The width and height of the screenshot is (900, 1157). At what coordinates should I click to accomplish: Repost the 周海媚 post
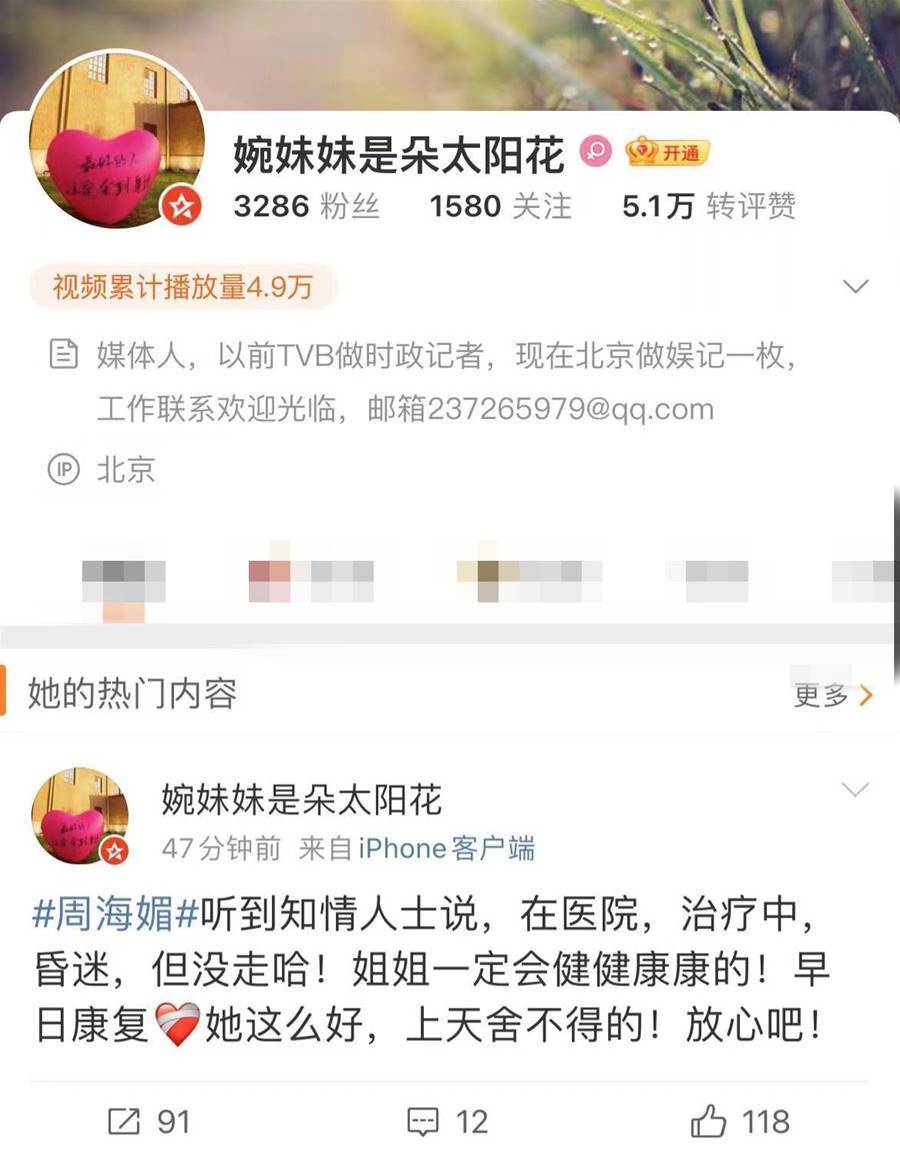[x=148, y=1122]
